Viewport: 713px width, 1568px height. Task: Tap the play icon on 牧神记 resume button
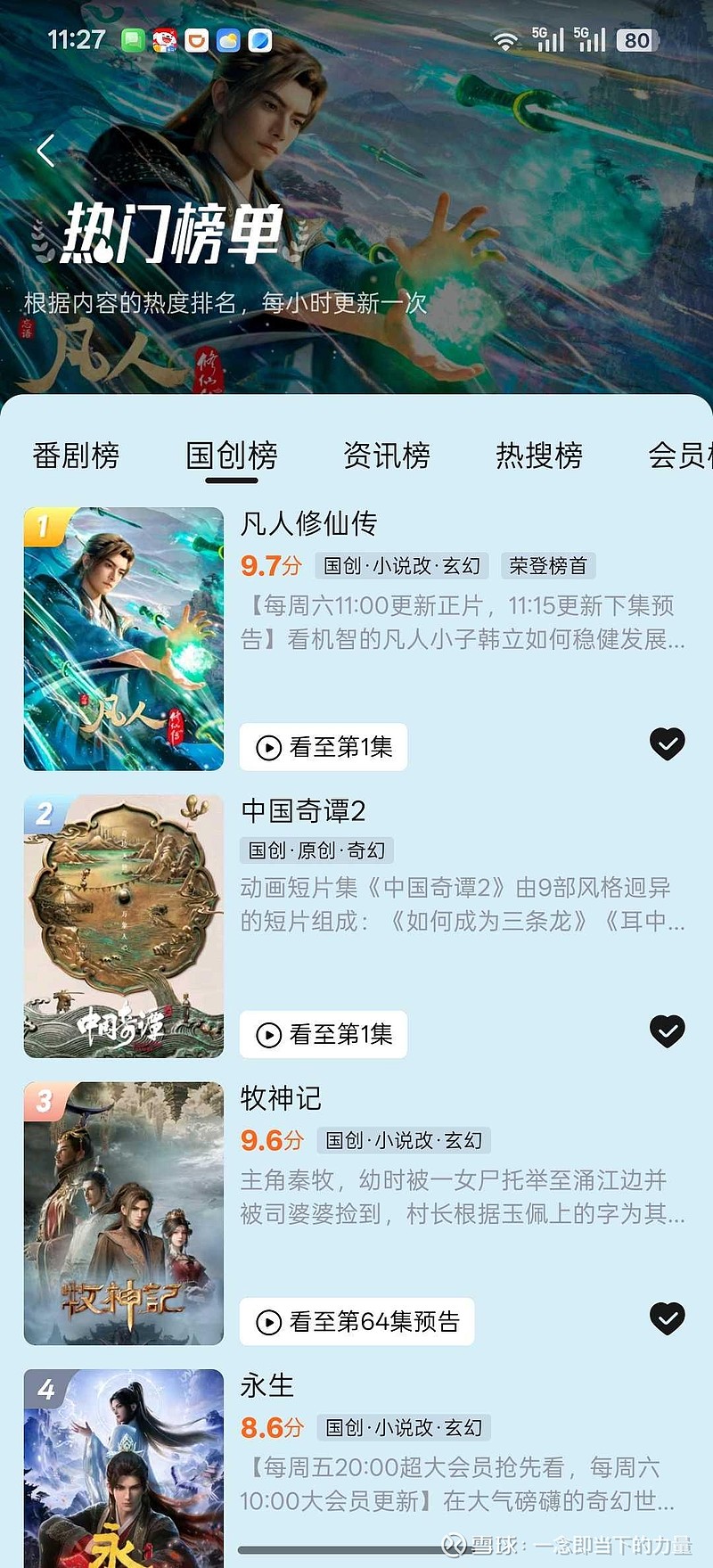point(266,1323)
